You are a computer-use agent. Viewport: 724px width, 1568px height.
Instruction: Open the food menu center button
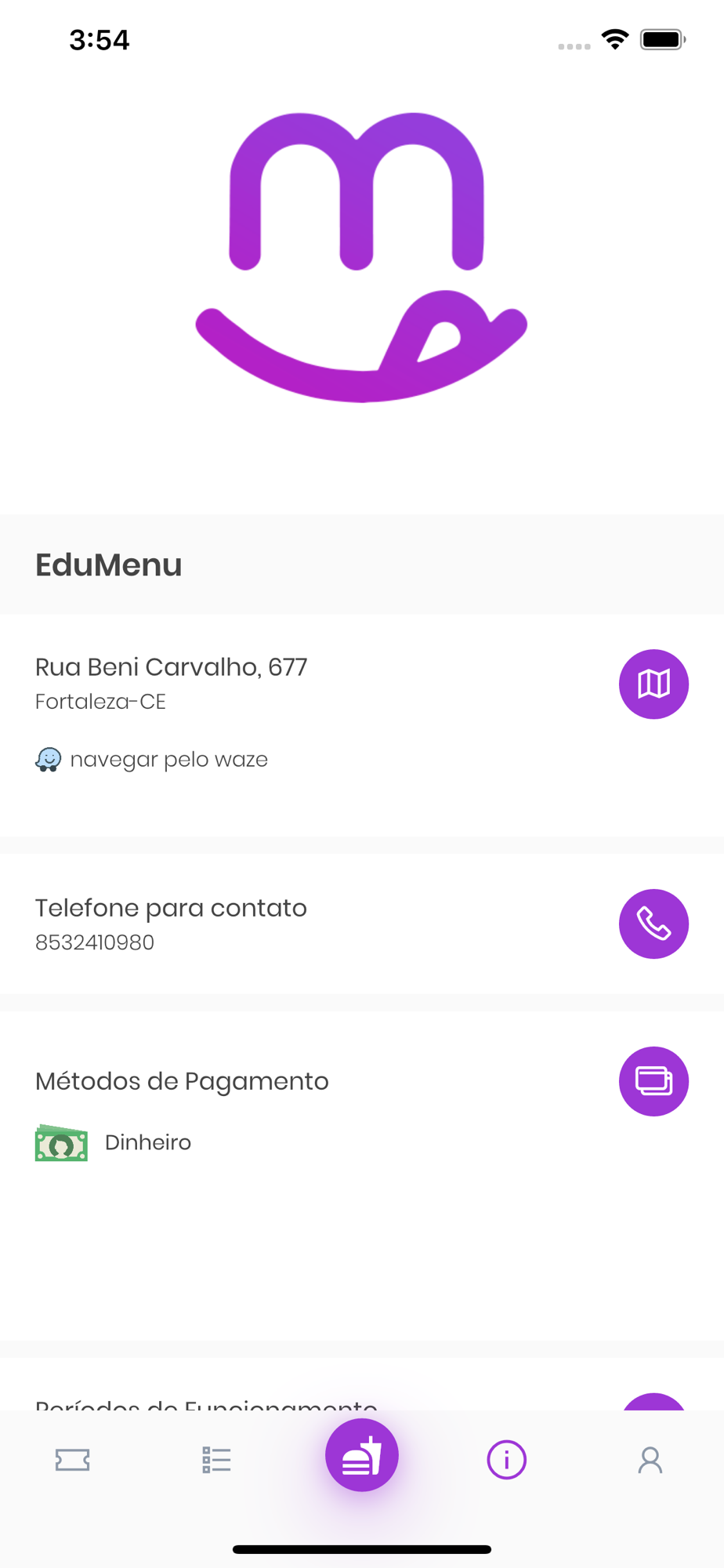click(362, 1455)
